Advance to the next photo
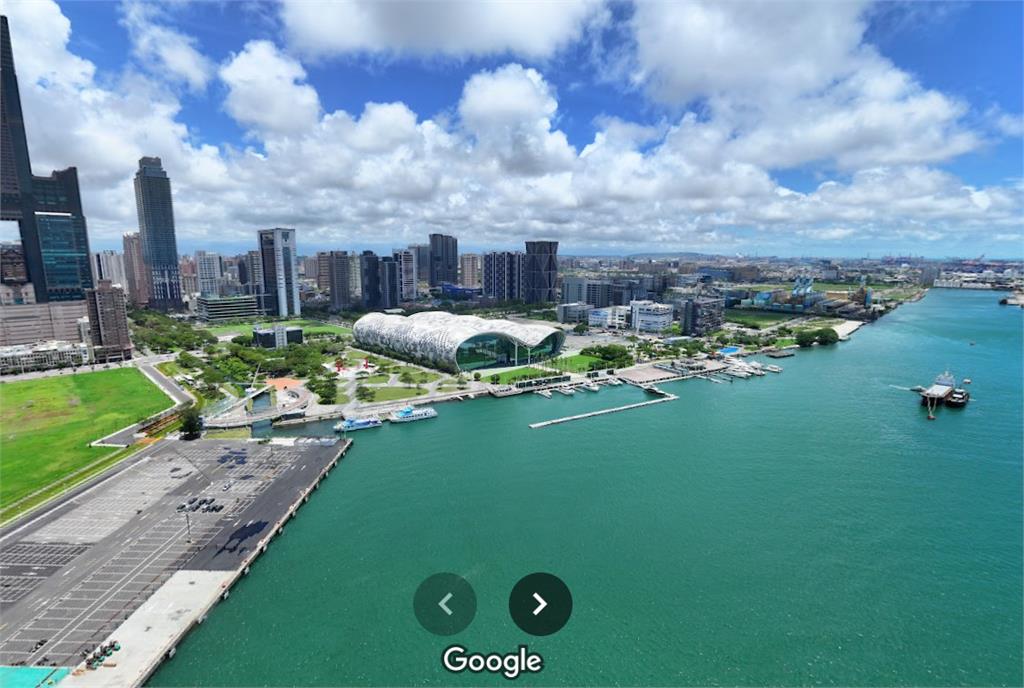Screen dimensions: 1024x688 click(540, 604)
